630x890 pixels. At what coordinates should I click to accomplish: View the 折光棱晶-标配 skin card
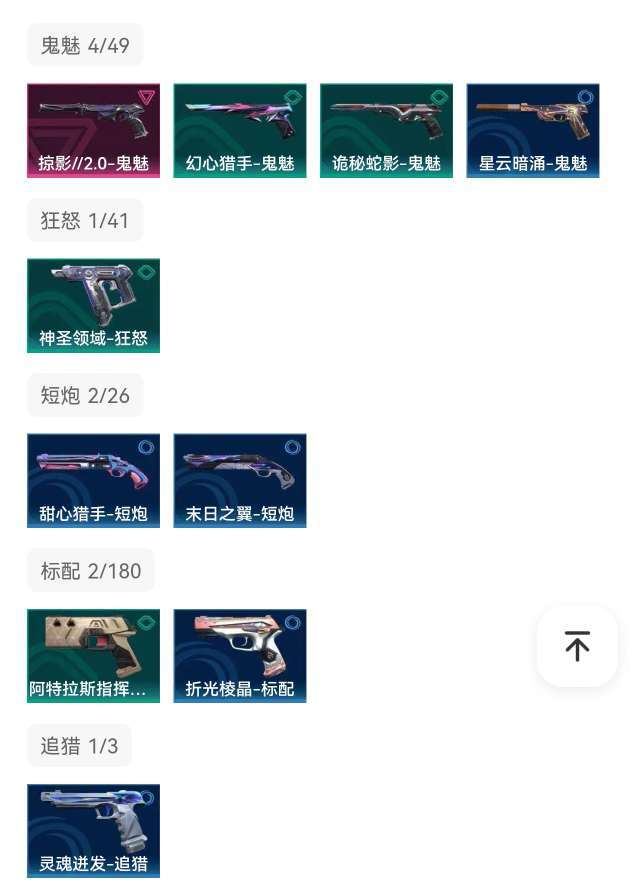[x=240, y=656]
